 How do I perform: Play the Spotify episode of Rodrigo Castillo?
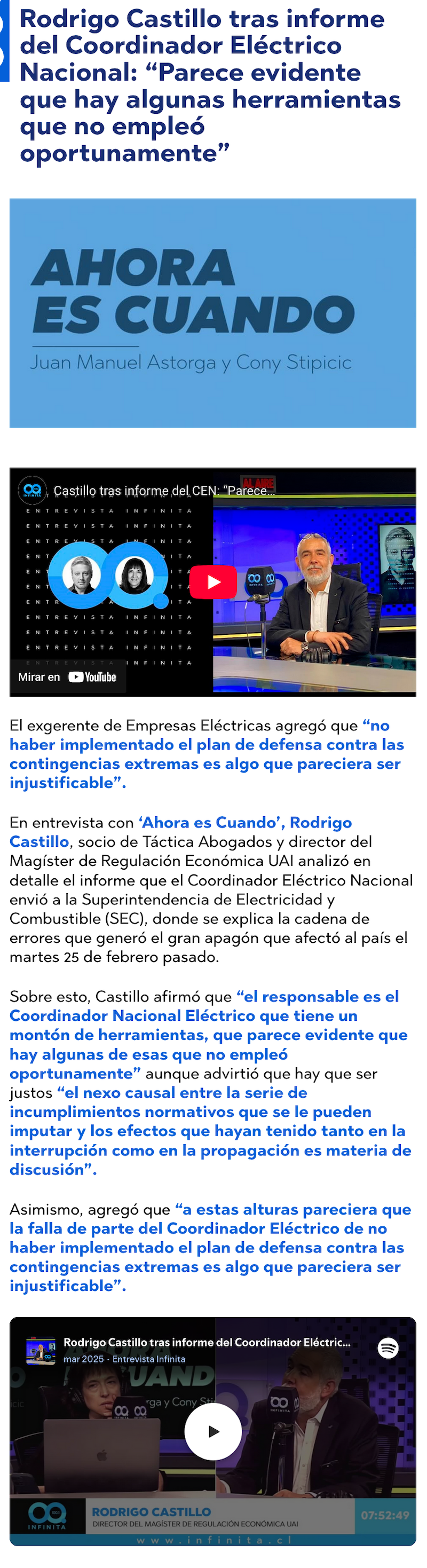(213, 1431)
